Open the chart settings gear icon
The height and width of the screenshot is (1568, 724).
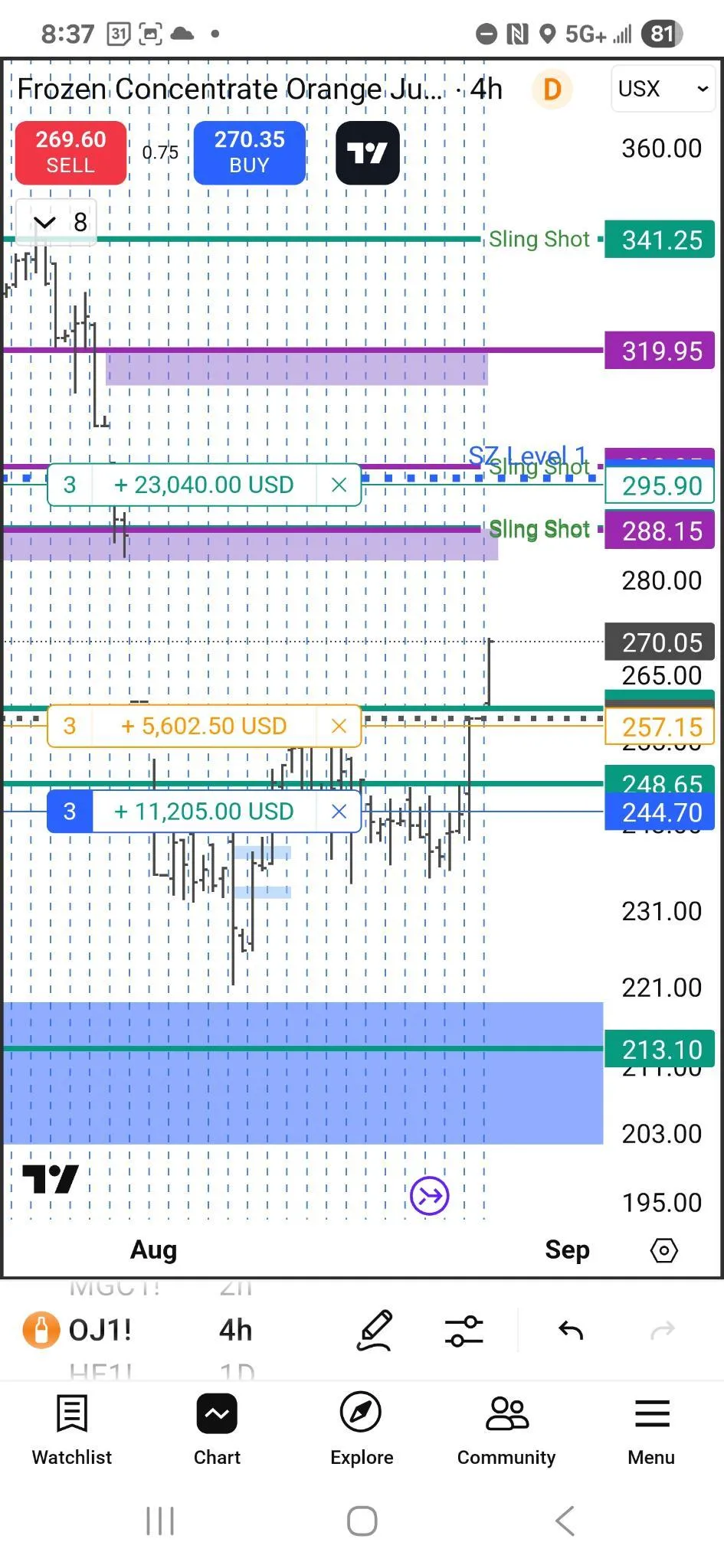[x=663, y=1250]
